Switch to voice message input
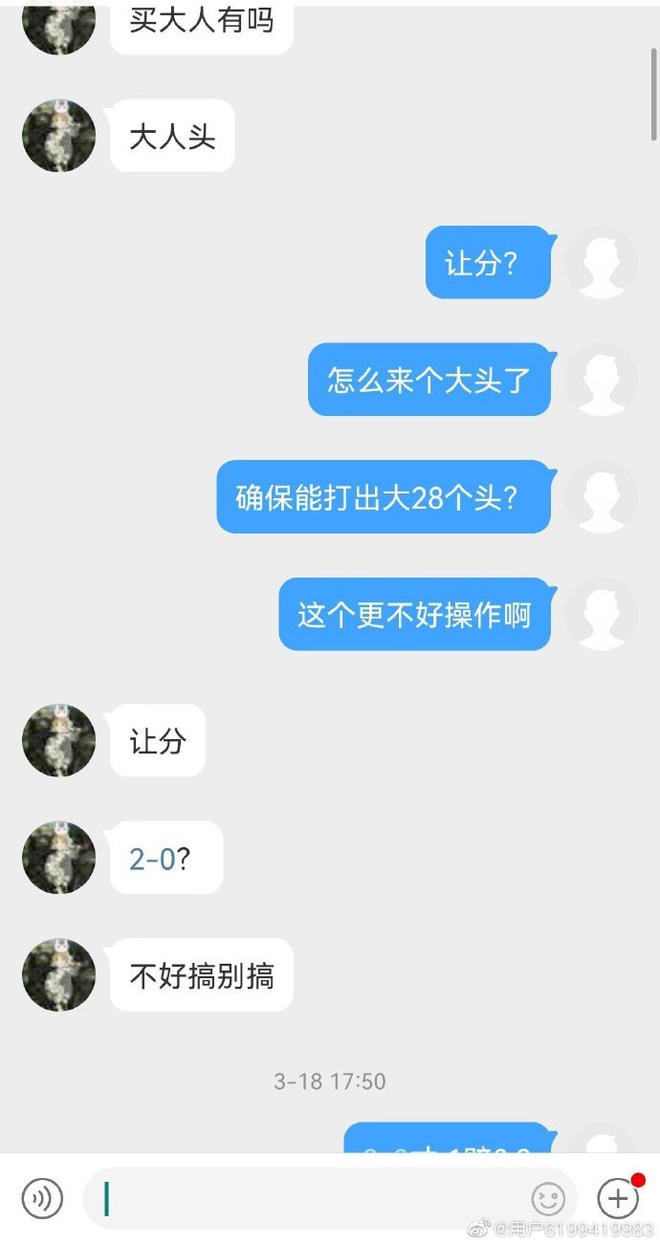 pyautogui.click(x=42, y=1198)
